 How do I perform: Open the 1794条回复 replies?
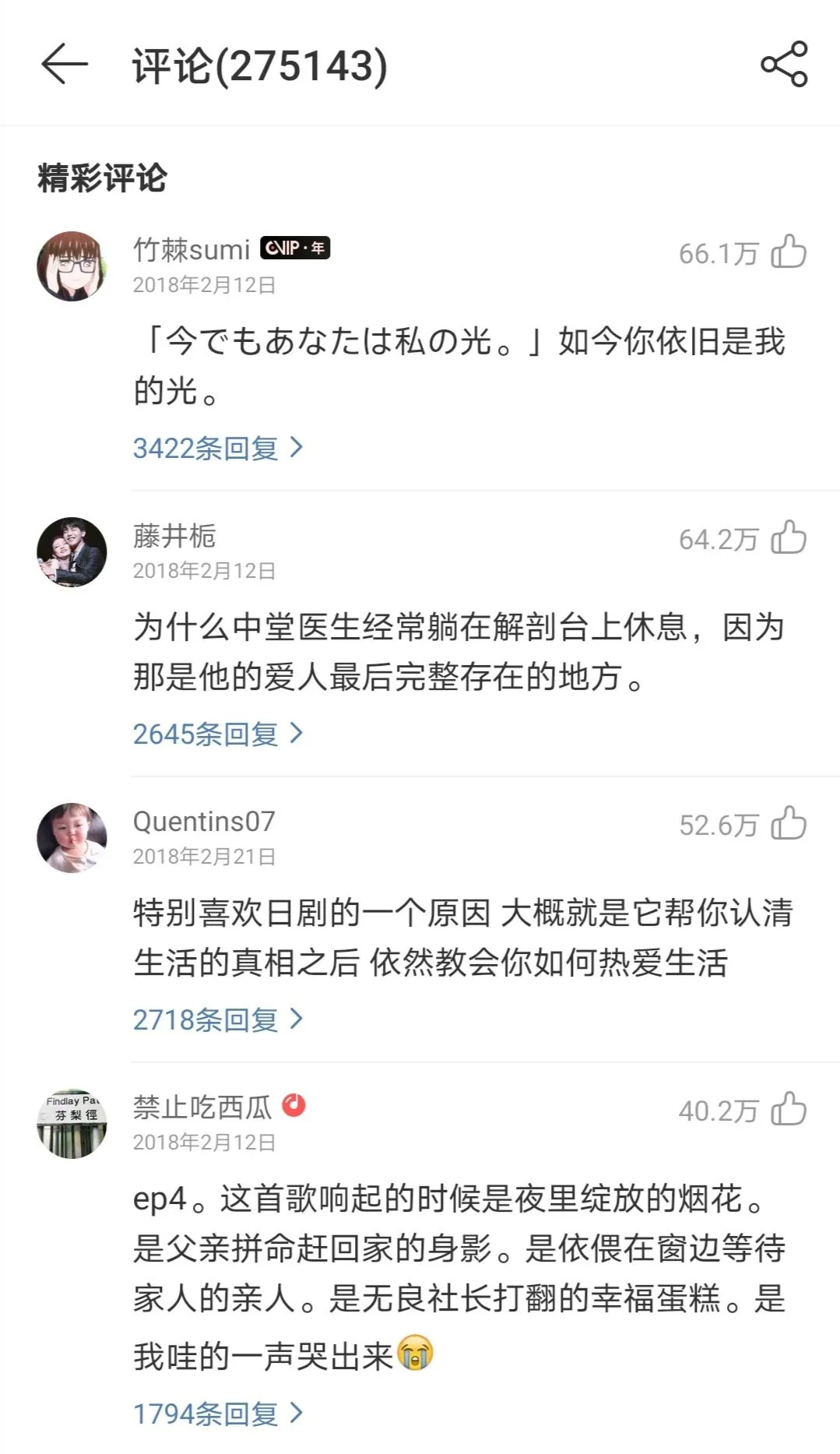(x=218, y=1414)
